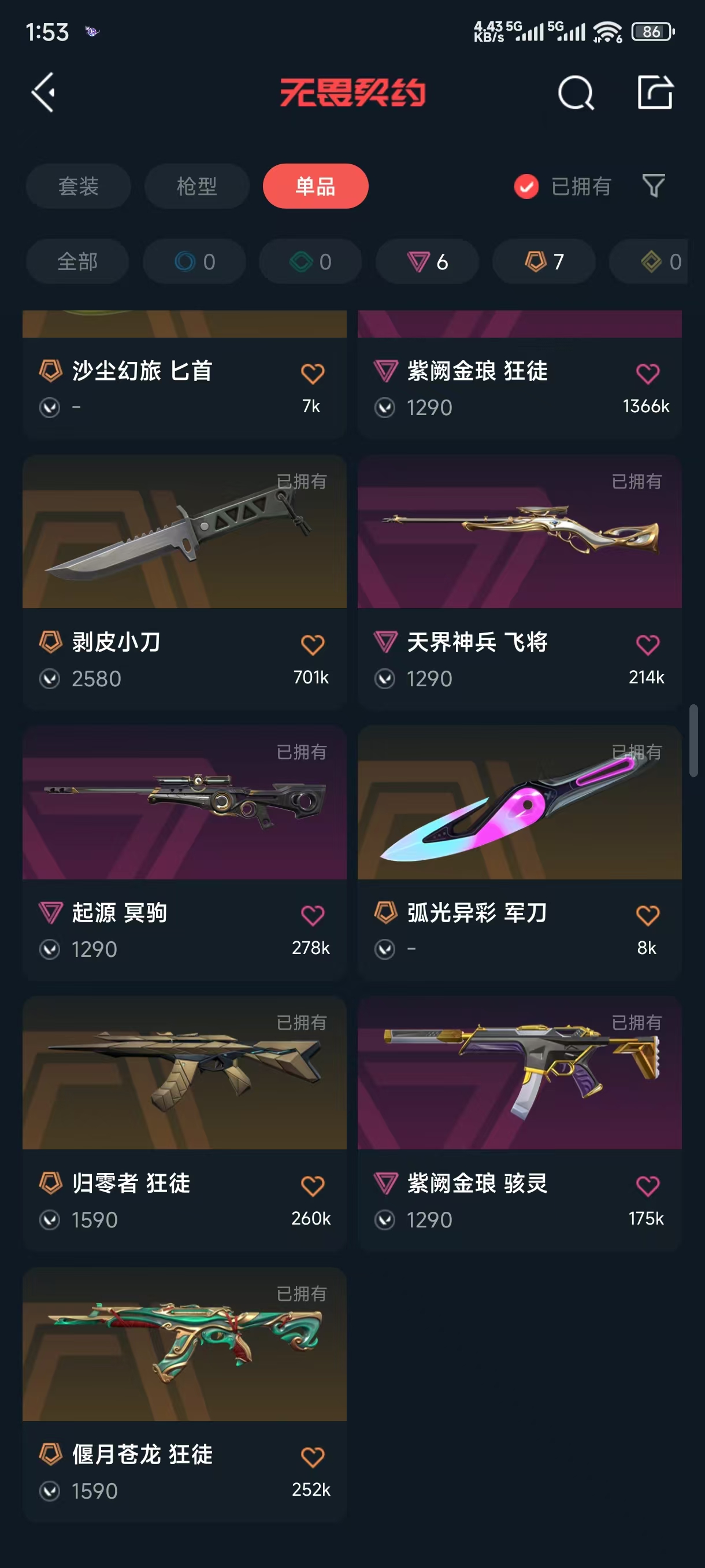Screen dimensions: 705x1568
Task: Uncheck the 已拥有 filter checkbox
Action: [526, 186]
